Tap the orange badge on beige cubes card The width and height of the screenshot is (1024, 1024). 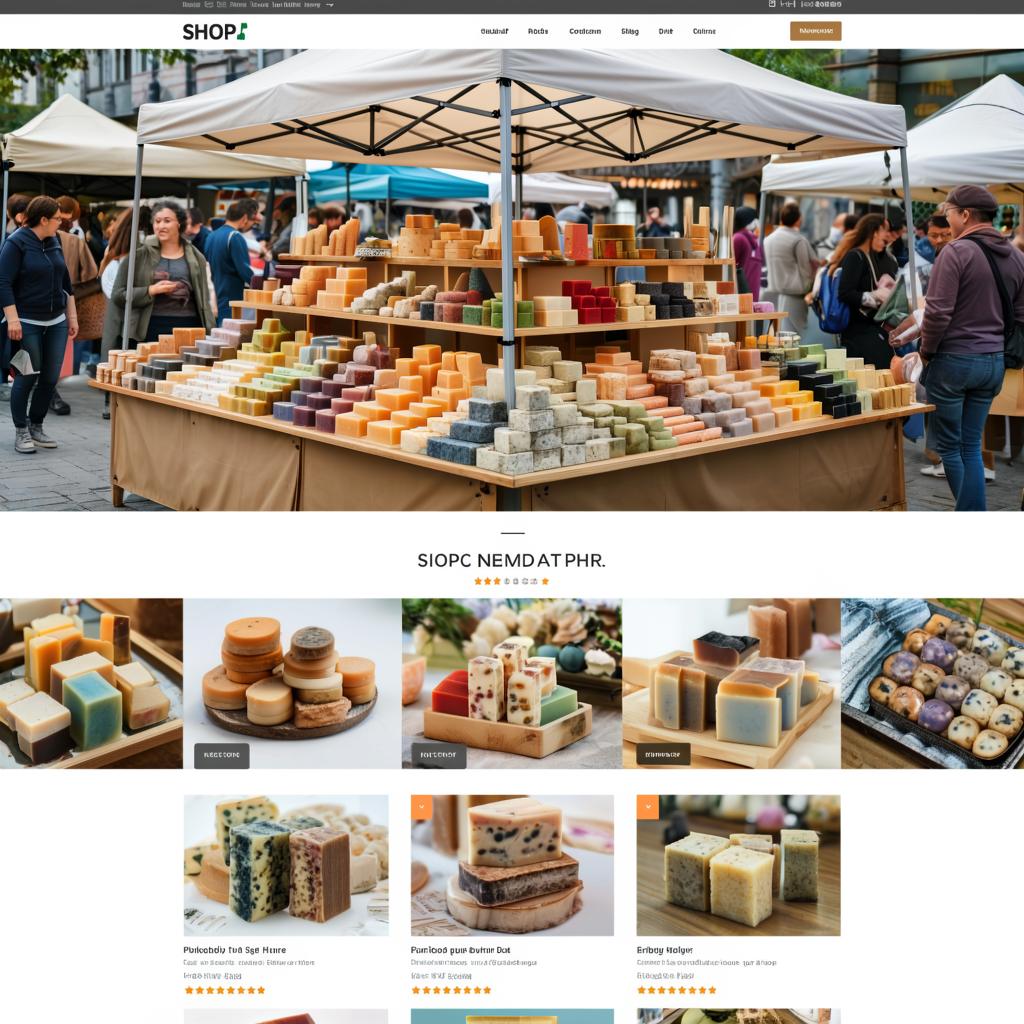click(x=648, y=806)
